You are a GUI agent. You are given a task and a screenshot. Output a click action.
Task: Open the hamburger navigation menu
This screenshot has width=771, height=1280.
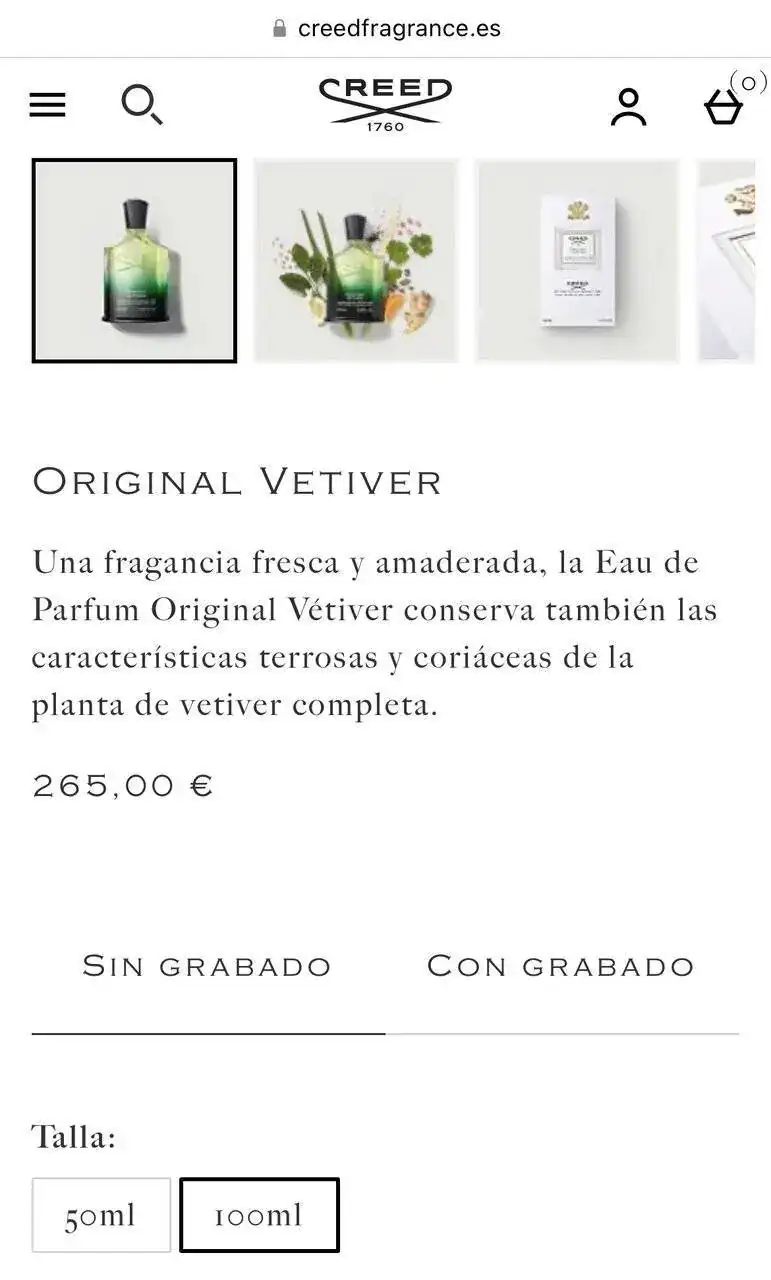pyautogui.click(x=47, y=105)
